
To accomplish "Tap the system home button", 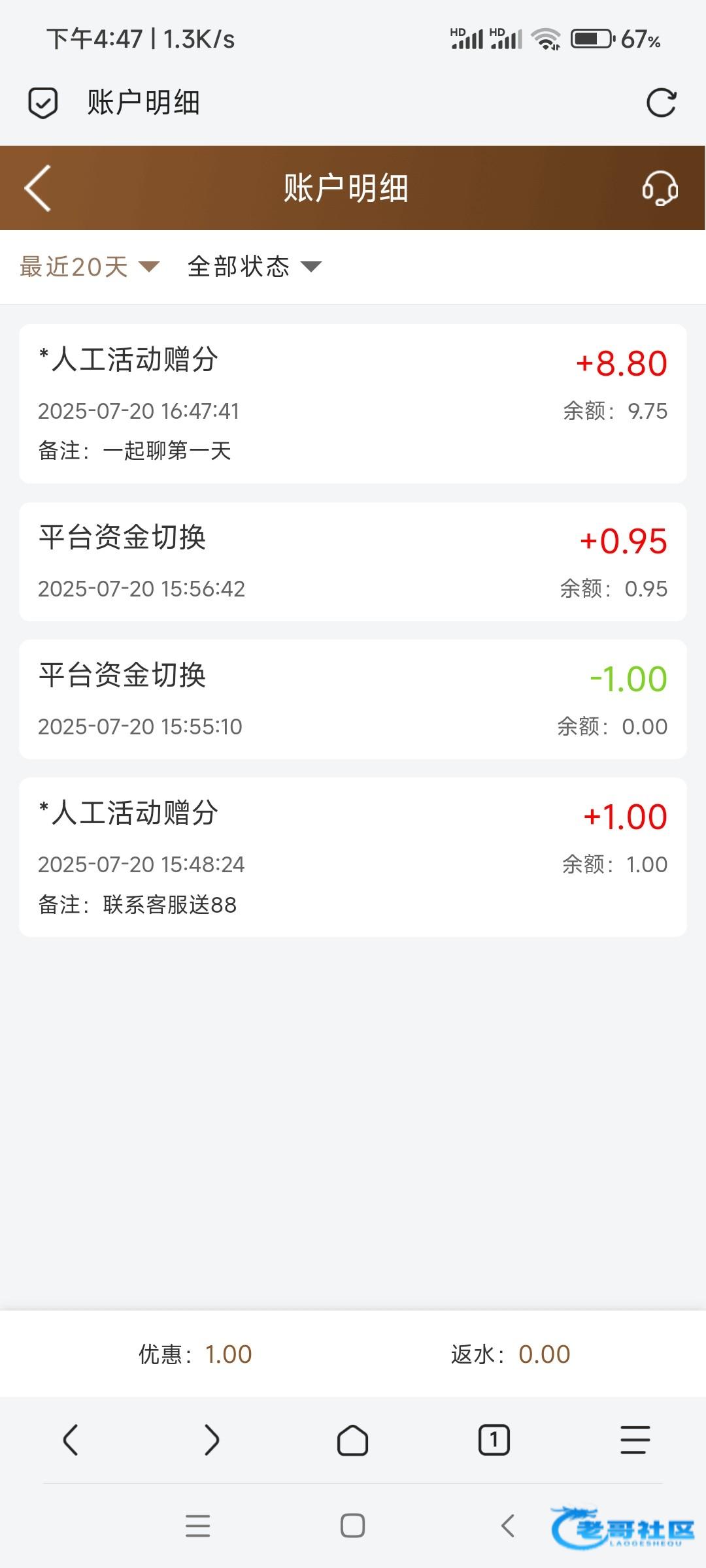I will tap(352, 1526).
